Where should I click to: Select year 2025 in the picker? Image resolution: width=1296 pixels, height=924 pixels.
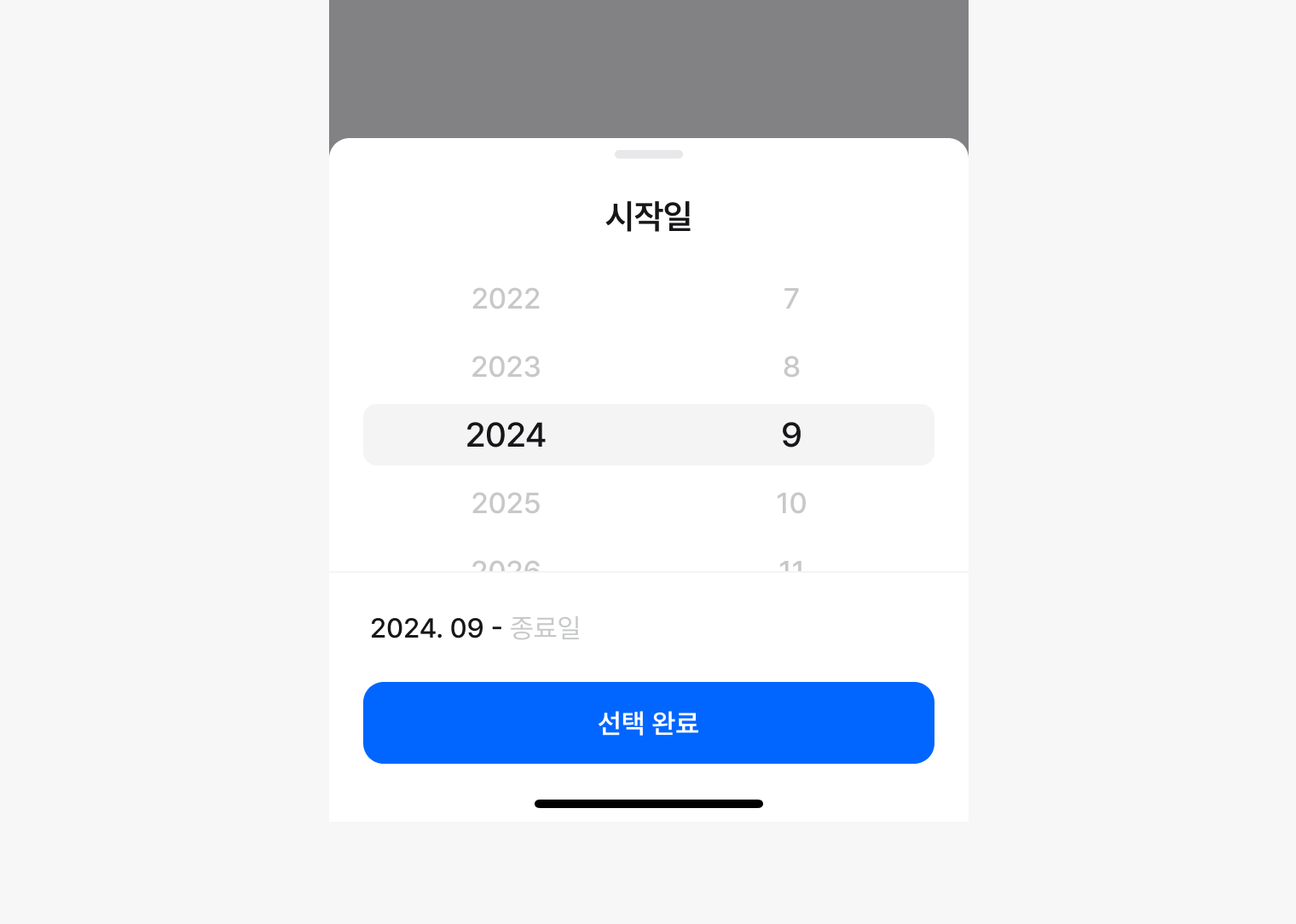point(506,503)
